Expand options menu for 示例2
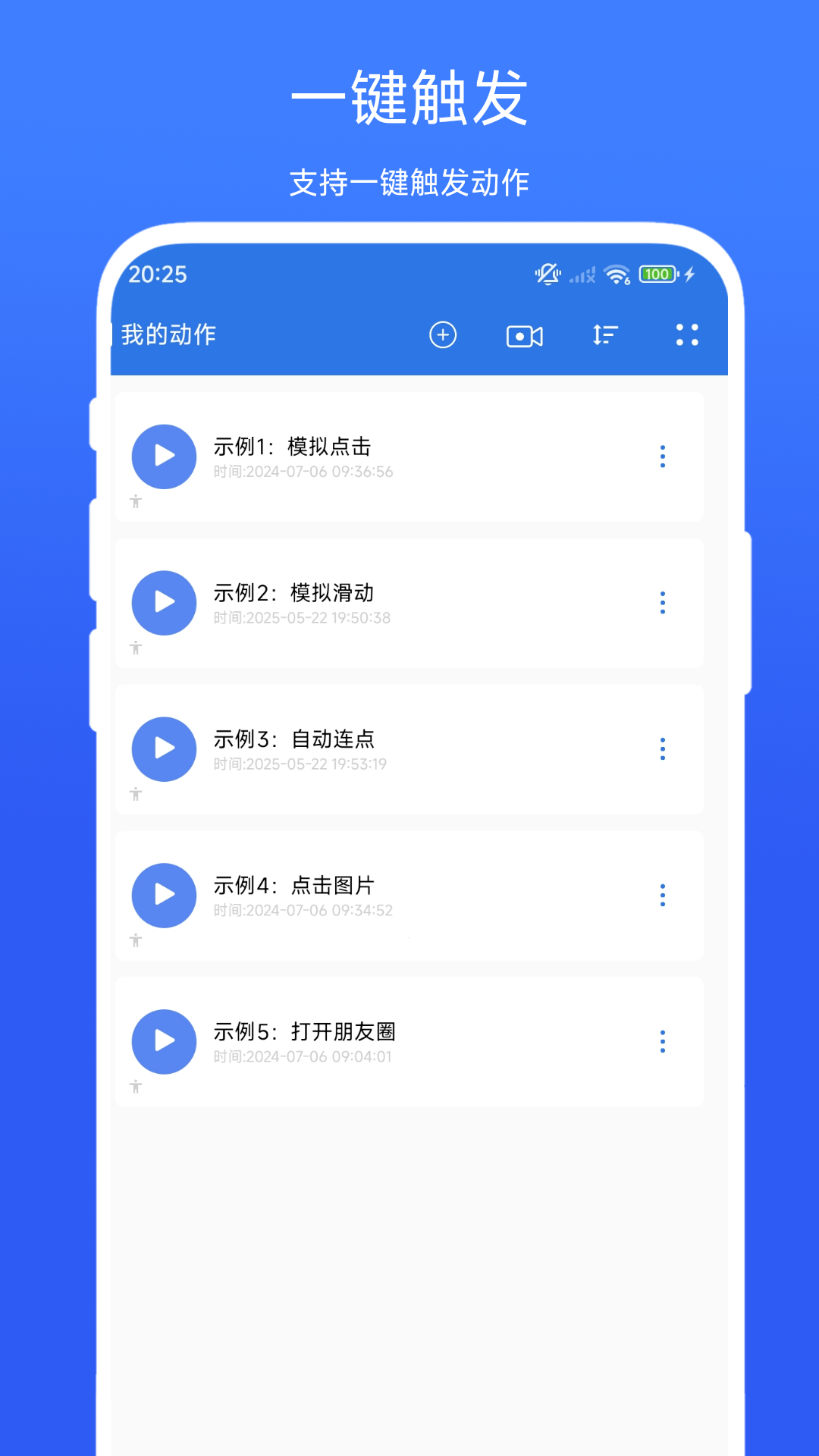819x1456 pixels. (663, 603)
